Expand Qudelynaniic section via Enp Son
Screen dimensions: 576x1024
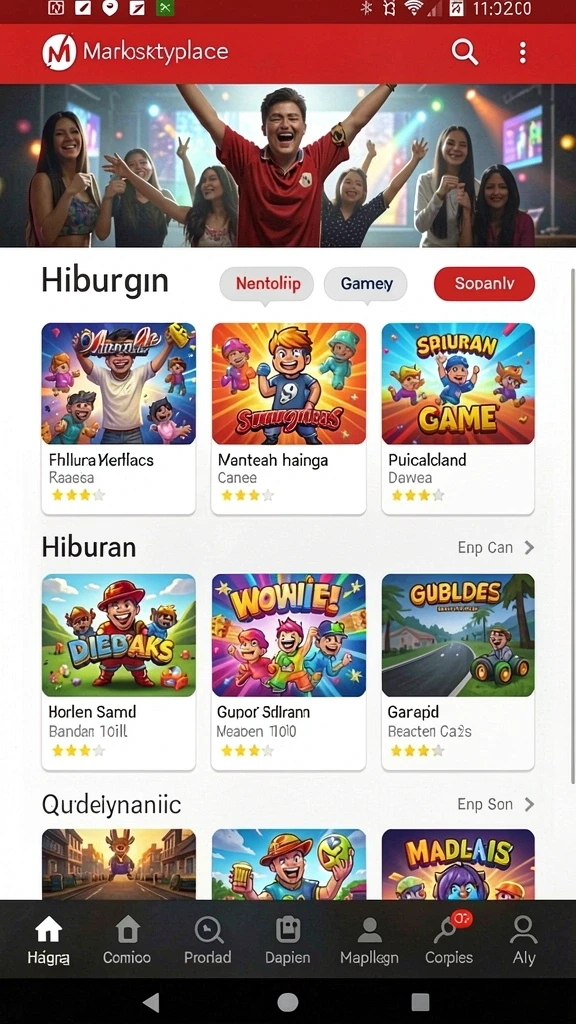coord(496,805)
